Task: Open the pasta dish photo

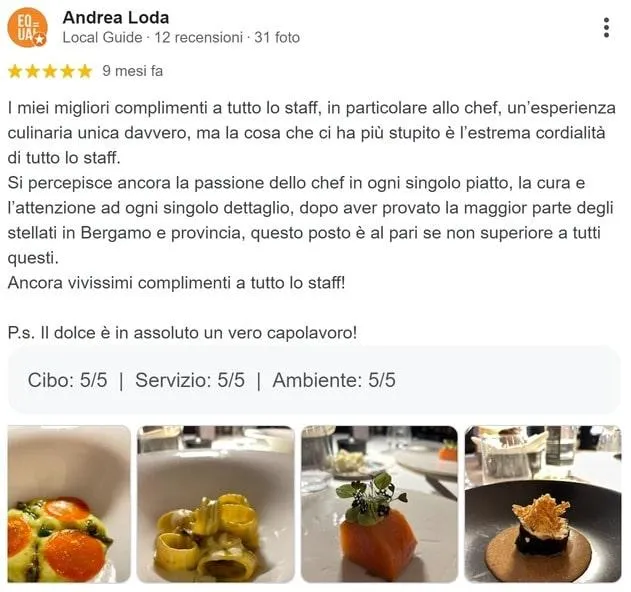Action: coord(215,504)
